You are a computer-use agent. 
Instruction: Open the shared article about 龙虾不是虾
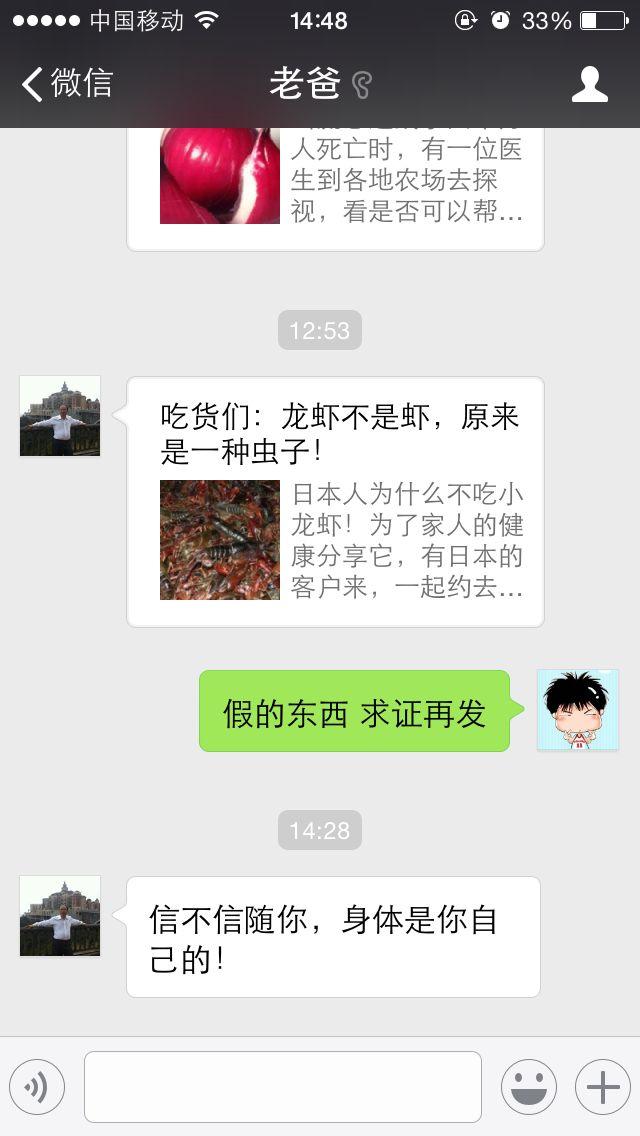pyautogui.click(x=336, y=501)
